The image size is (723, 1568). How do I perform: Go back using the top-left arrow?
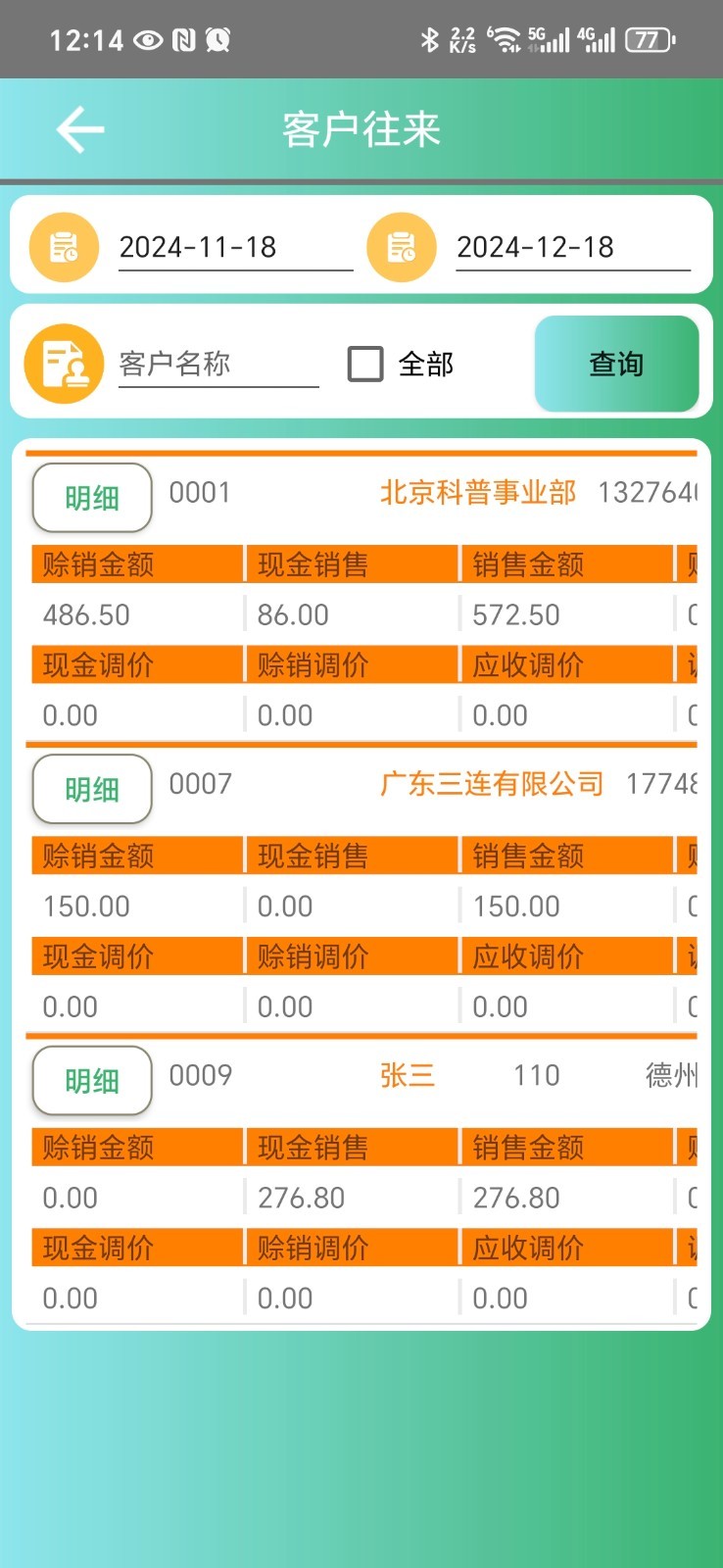coord(80,129)
